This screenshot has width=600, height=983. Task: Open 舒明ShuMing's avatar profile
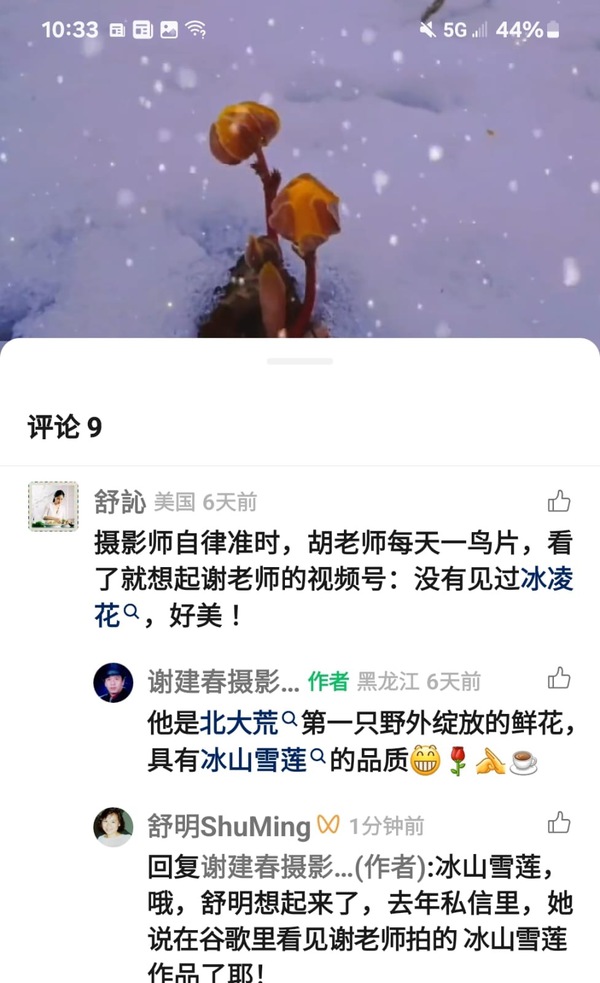click(113, 827)
